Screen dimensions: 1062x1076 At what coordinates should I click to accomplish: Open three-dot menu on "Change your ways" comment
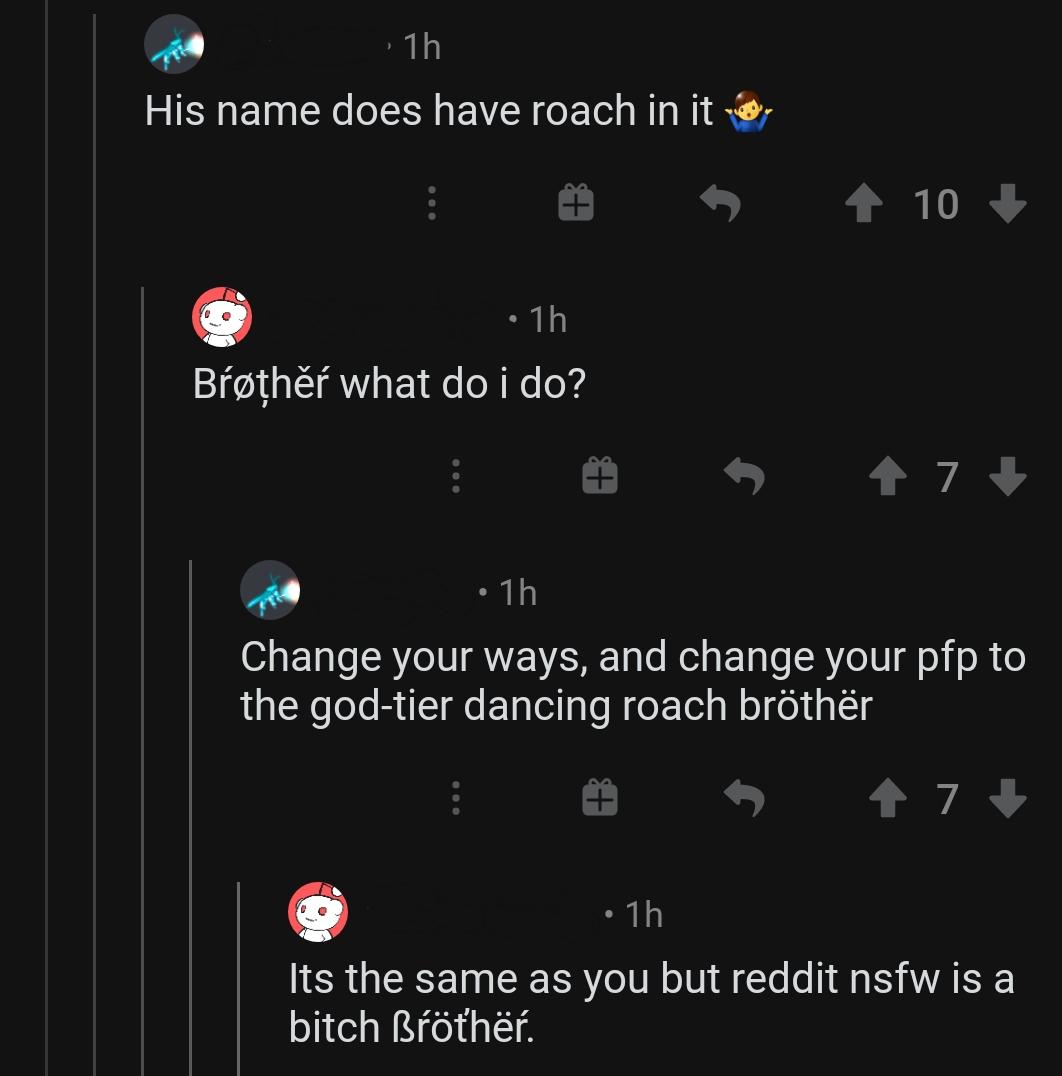[x=456, y=798]
